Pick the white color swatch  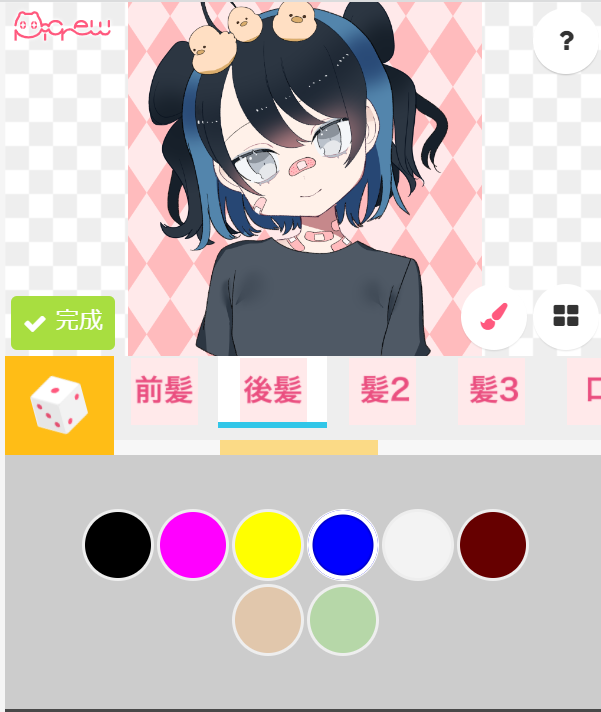pyautogui.click(x=418, y=545)
